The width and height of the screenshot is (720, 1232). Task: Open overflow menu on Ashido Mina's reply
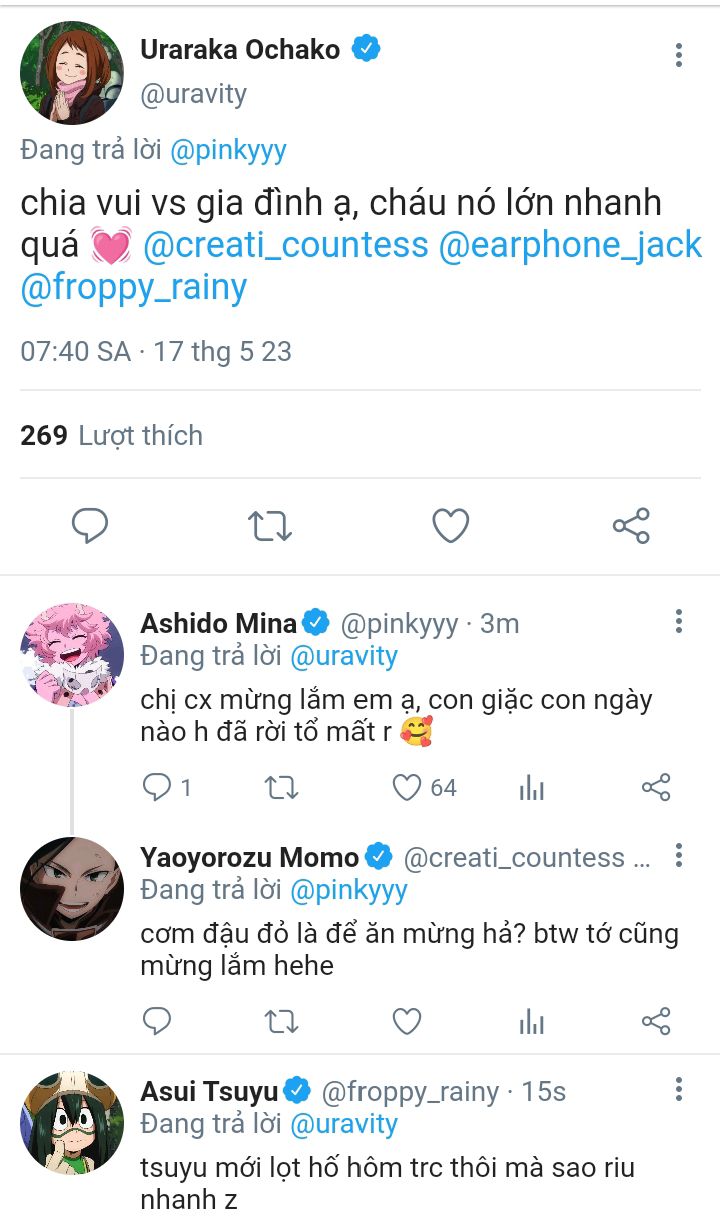click(x=679, y=622)
